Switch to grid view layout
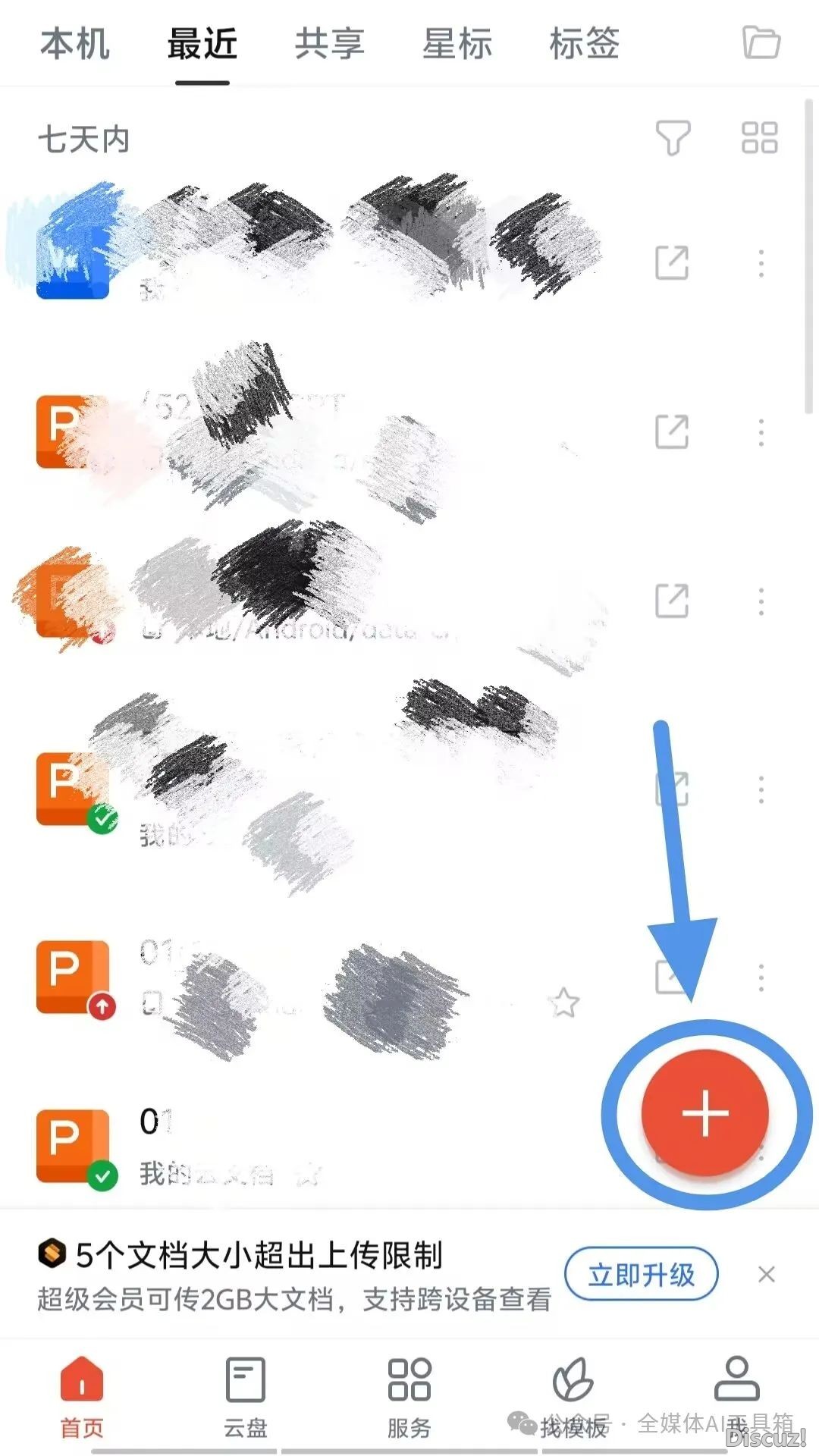Image resolution: width=819 pixels, height=1456 pixels. (x=759, y=138)
